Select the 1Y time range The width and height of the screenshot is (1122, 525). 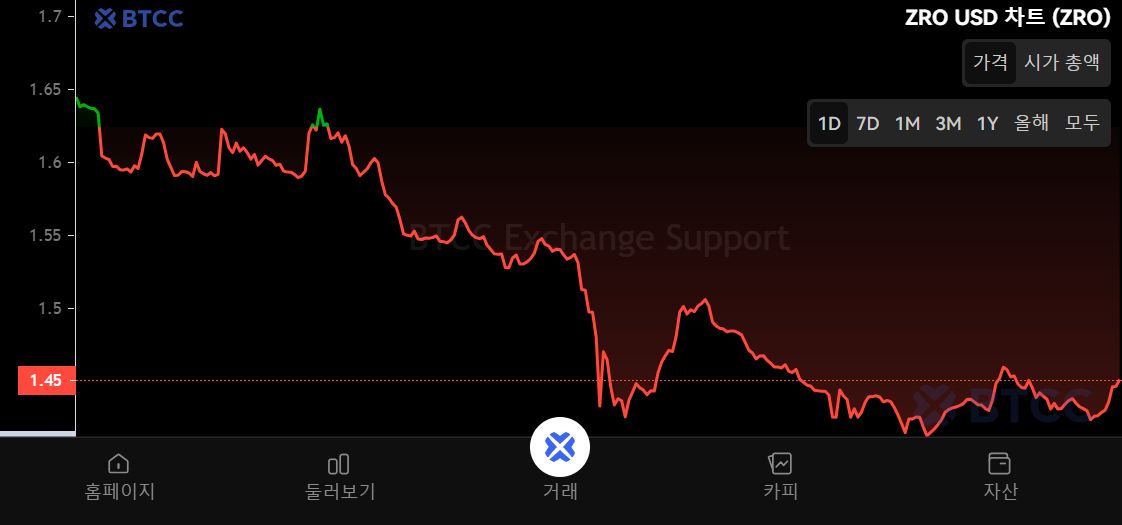click(x=988, y=124)
